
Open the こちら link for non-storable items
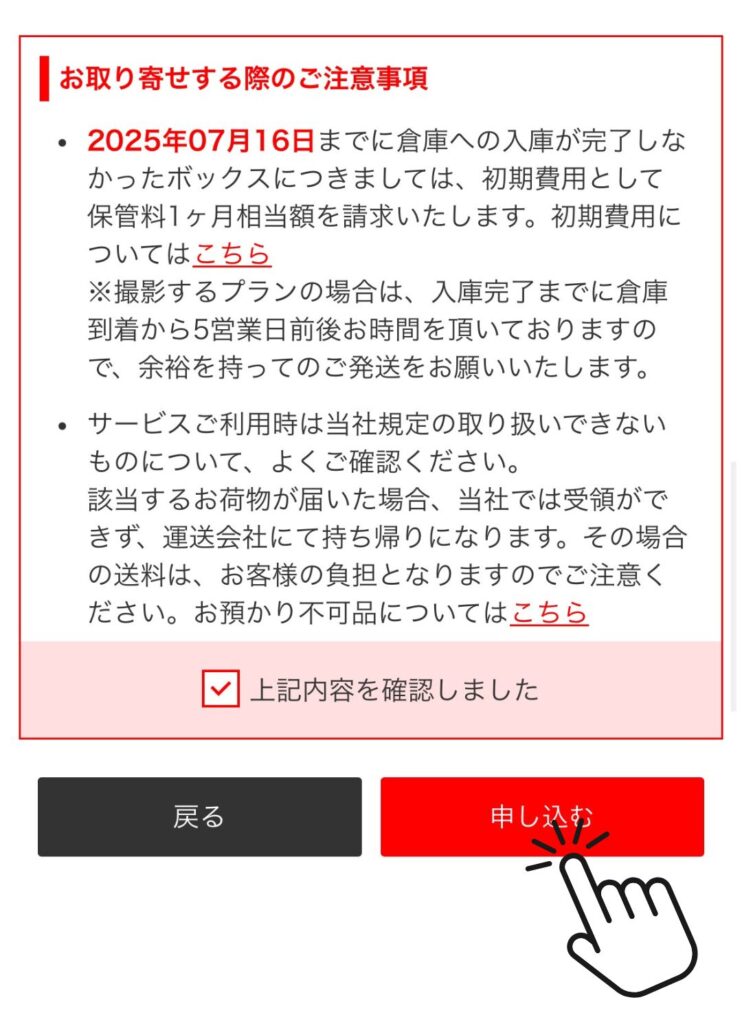[x=549, y=613]
